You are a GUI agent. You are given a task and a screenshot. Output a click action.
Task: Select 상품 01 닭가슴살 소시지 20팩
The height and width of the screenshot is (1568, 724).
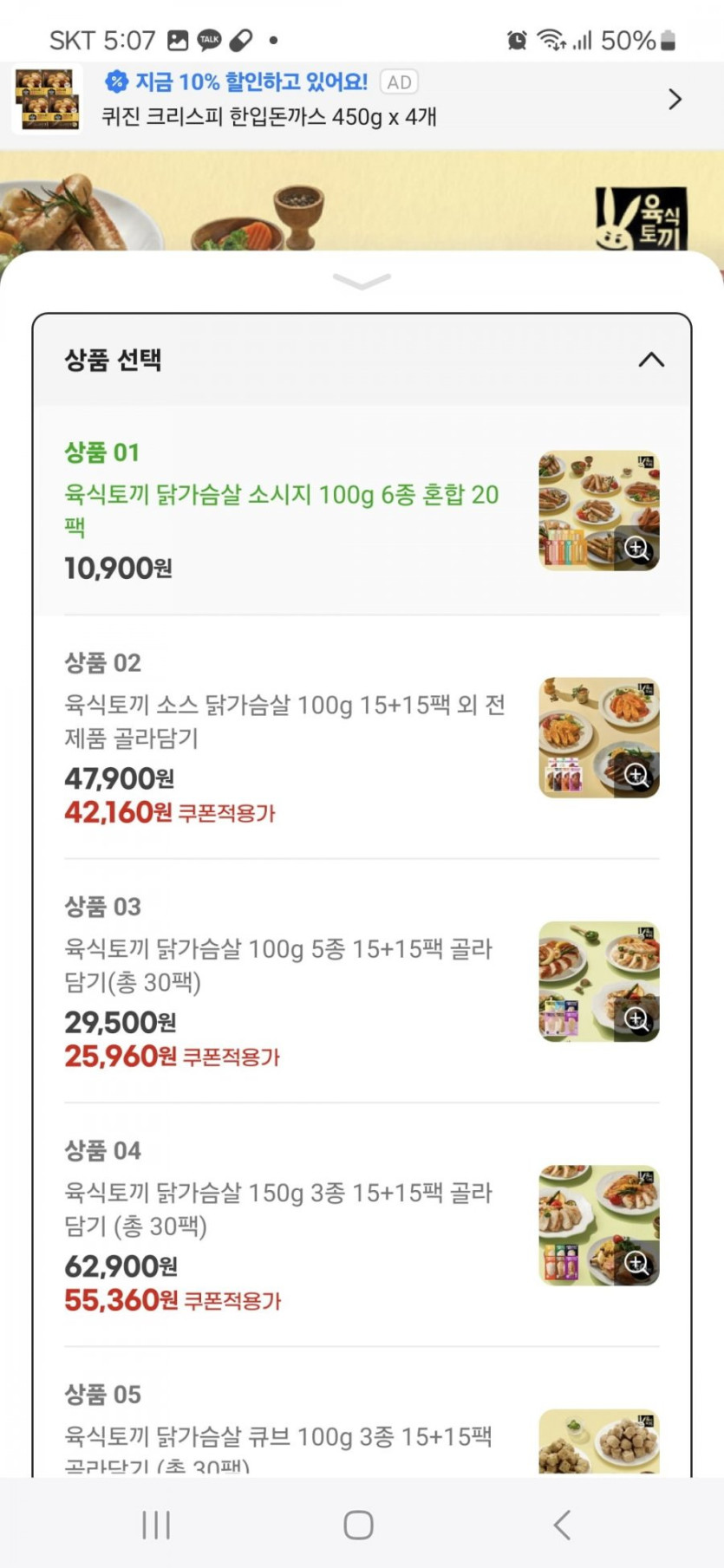tap(282, 510)
